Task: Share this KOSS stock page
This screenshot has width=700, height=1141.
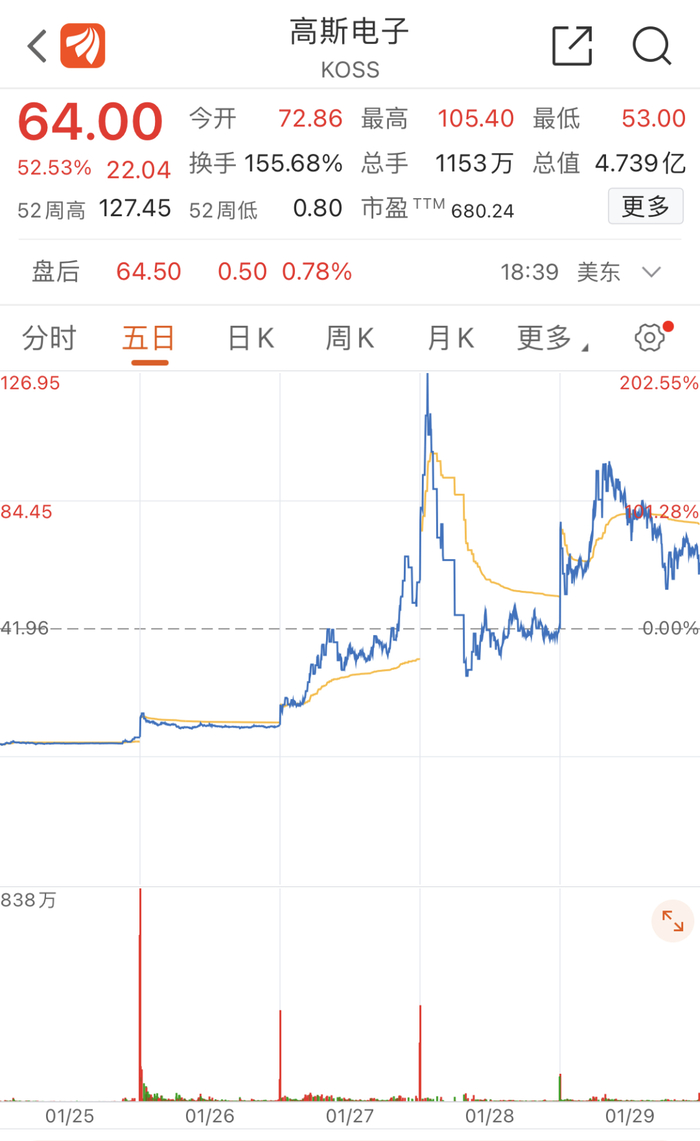Action: [x=572, y=46]
